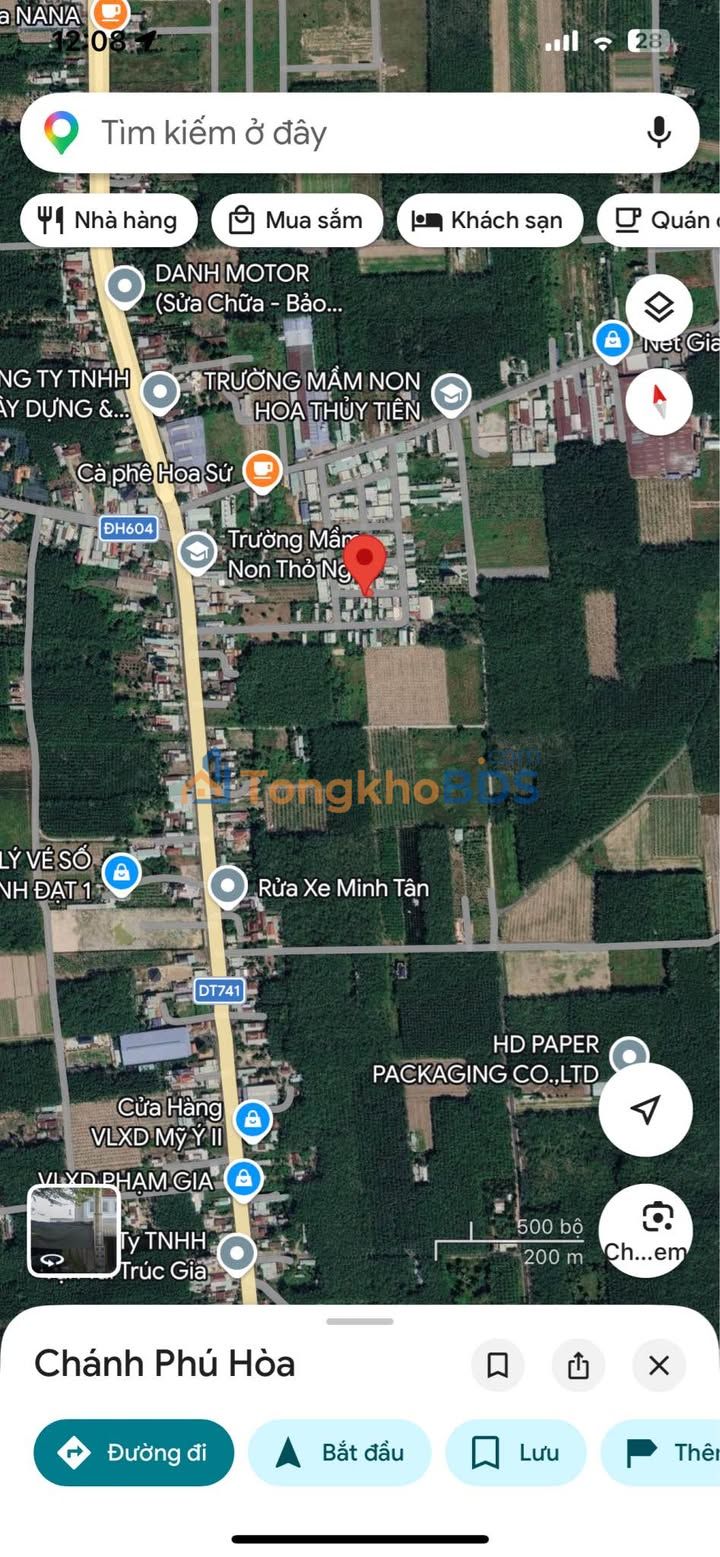
Task: Filter by the "Mua sắm" chip
Action: click(x=297, y=220)
